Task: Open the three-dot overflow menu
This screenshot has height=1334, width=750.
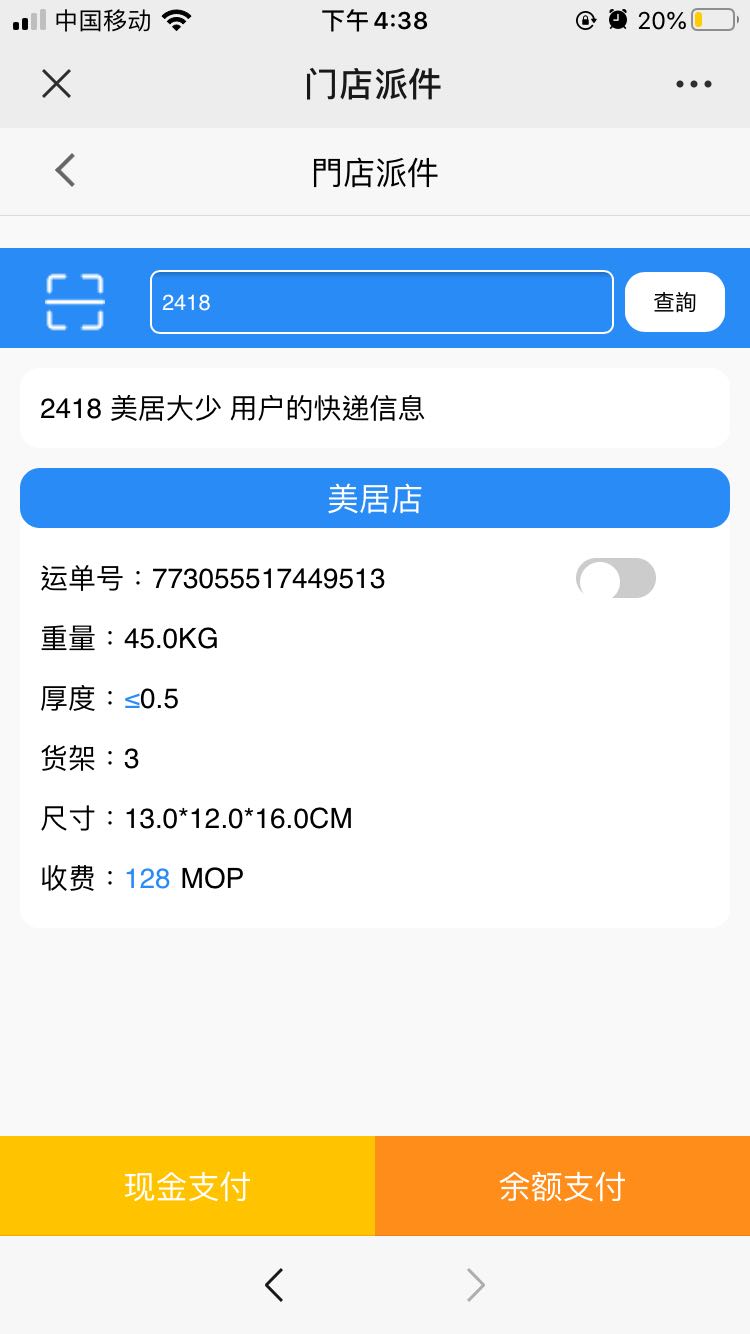Action: point(693,84)
